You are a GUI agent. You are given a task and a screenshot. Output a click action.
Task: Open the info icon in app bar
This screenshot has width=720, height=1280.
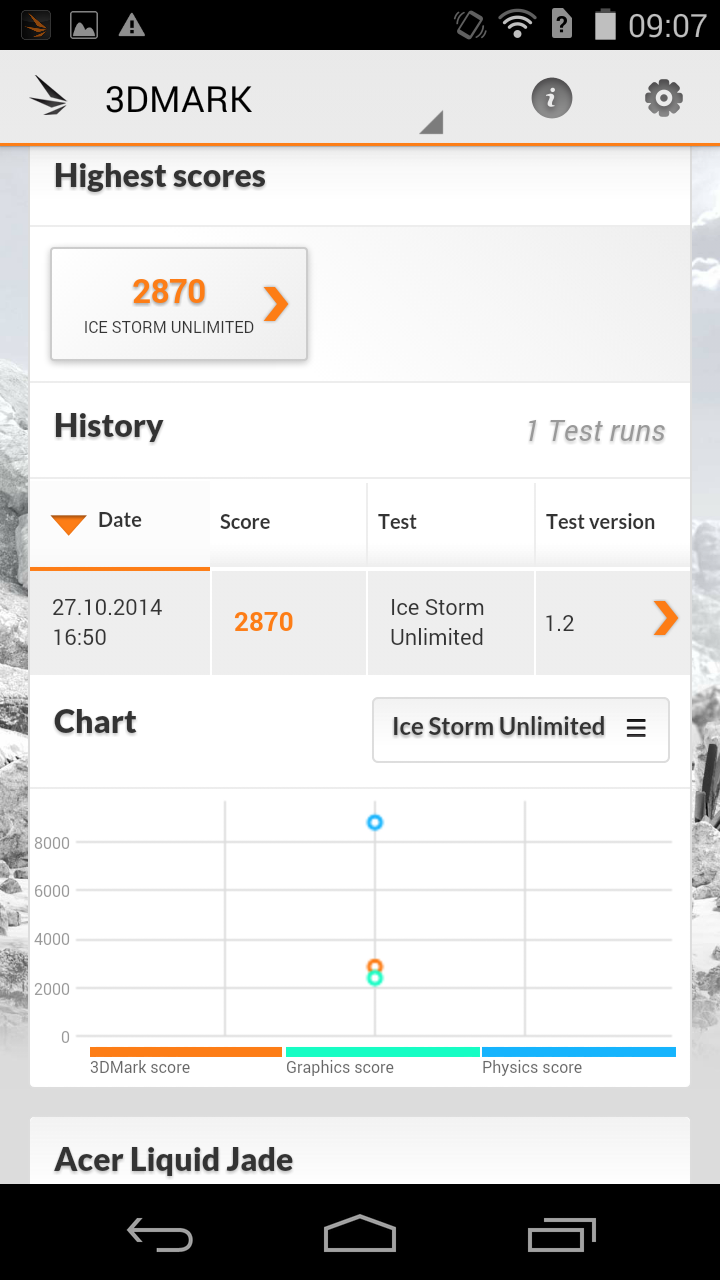tap(551, 98)
